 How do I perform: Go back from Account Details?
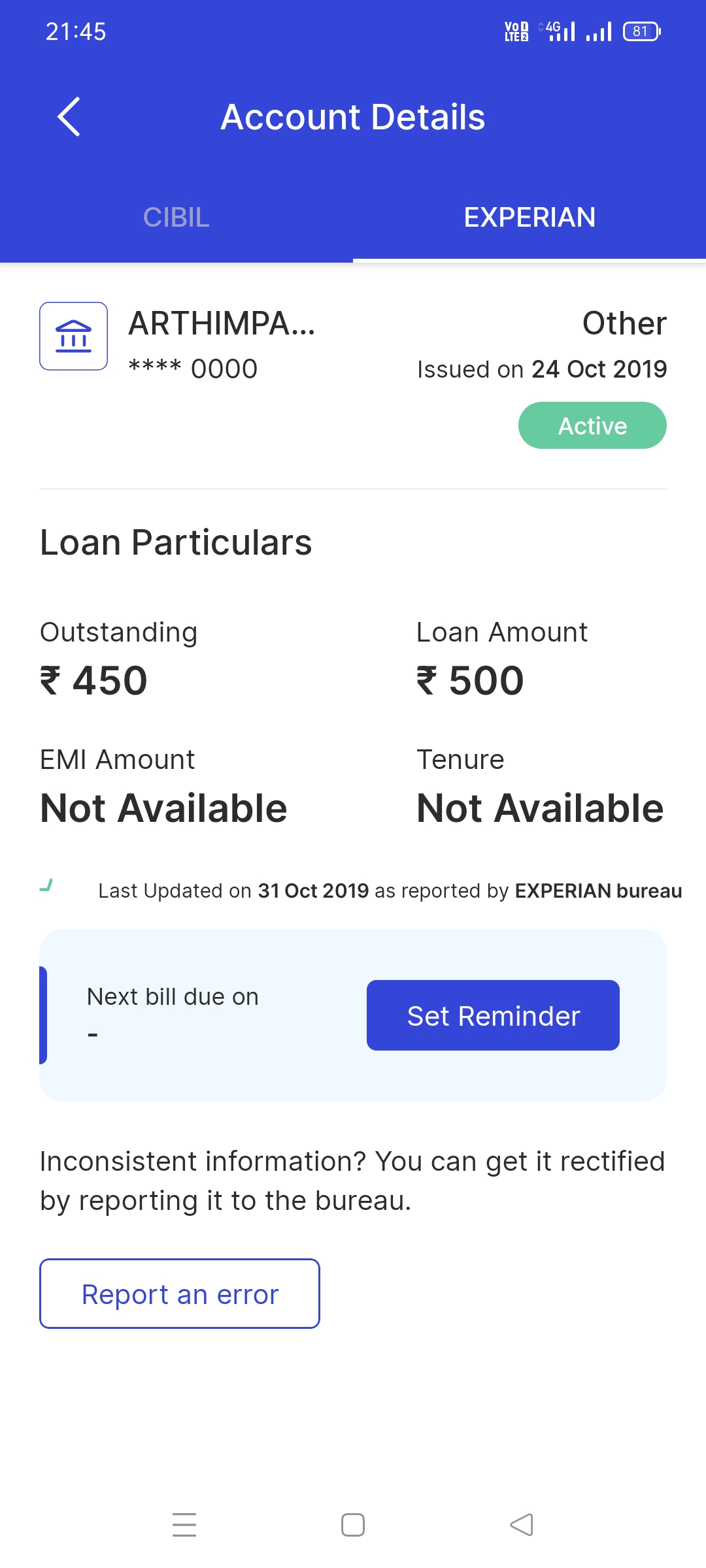point(69,117)
